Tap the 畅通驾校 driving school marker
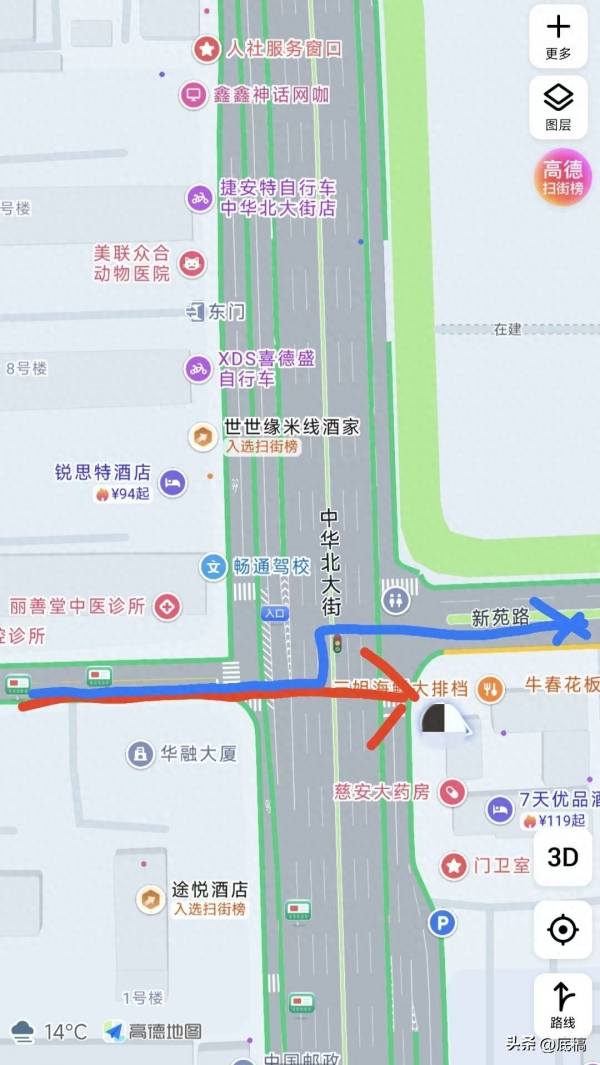 tap(213, 567)
